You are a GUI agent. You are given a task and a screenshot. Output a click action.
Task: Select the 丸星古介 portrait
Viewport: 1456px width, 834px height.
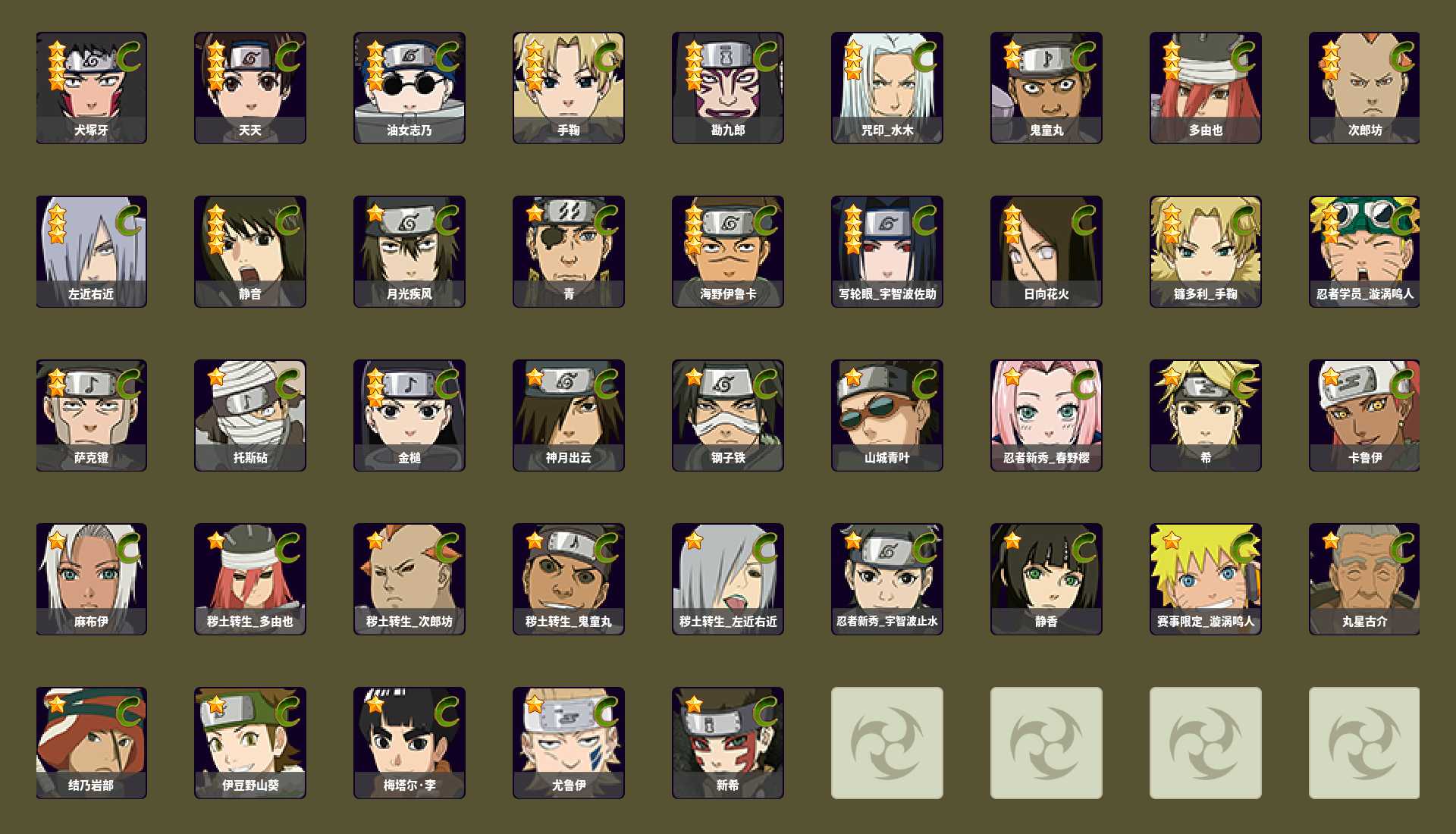(1365, 578)
